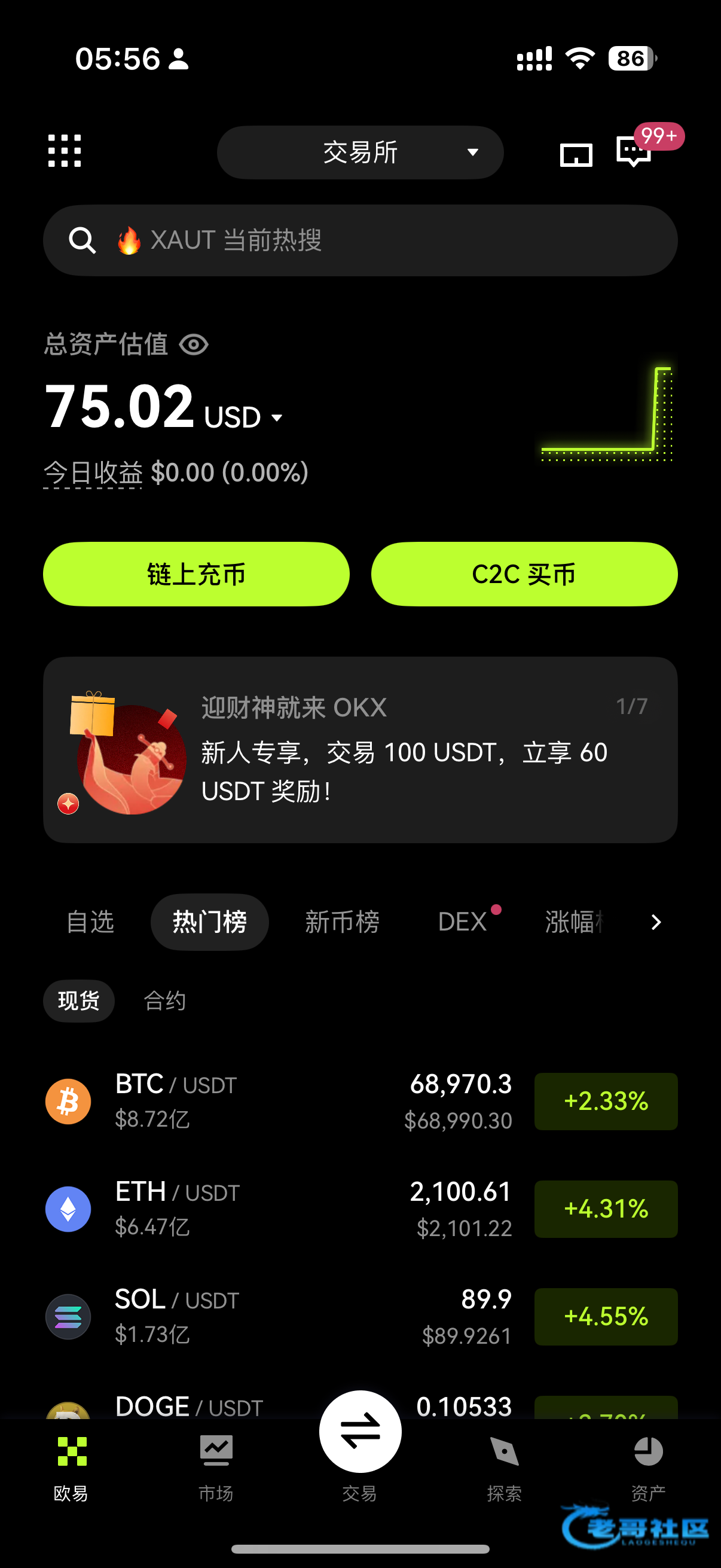Open the grid menu icon

tap(65, 151)
